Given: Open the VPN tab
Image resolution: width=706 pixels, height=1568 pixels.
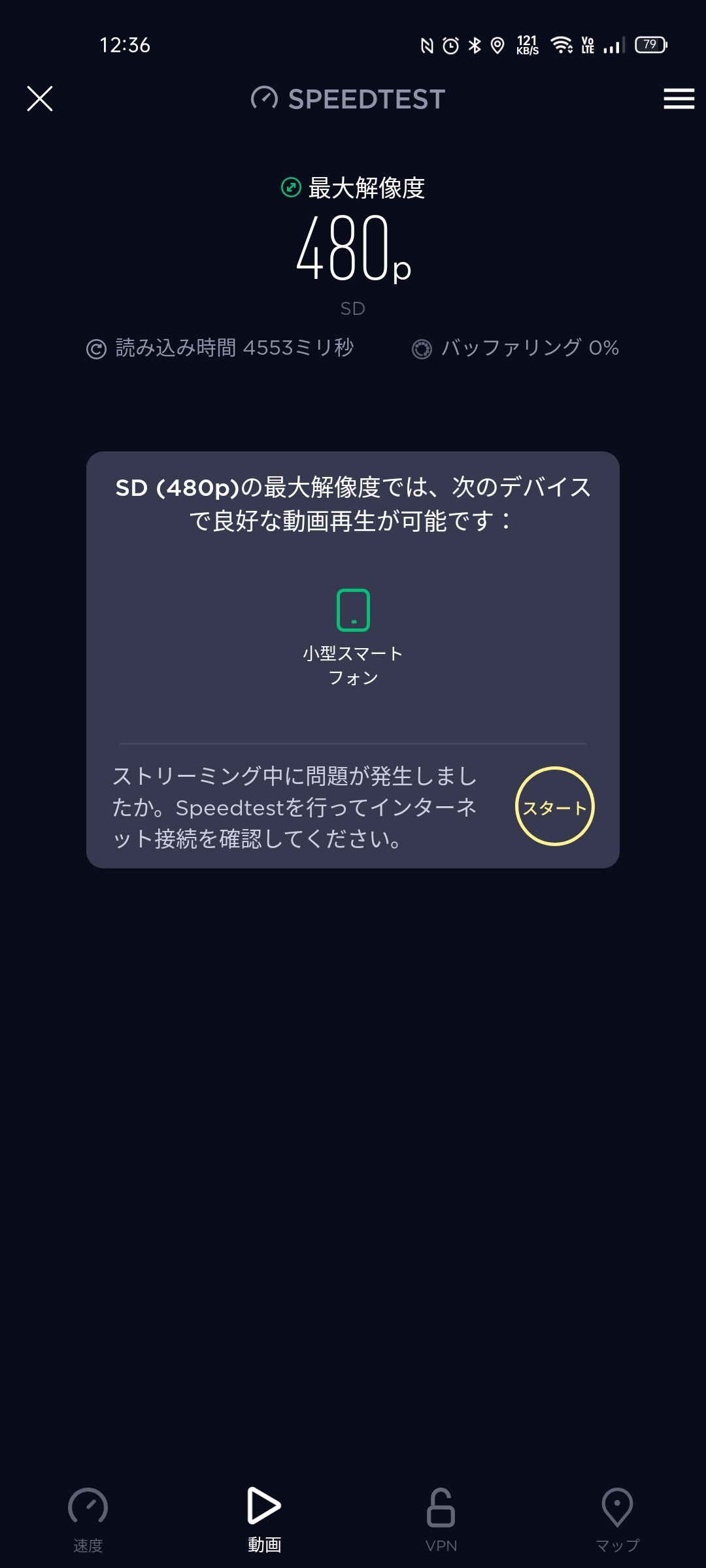Looking at the screenshot, I should (441, 1520).
